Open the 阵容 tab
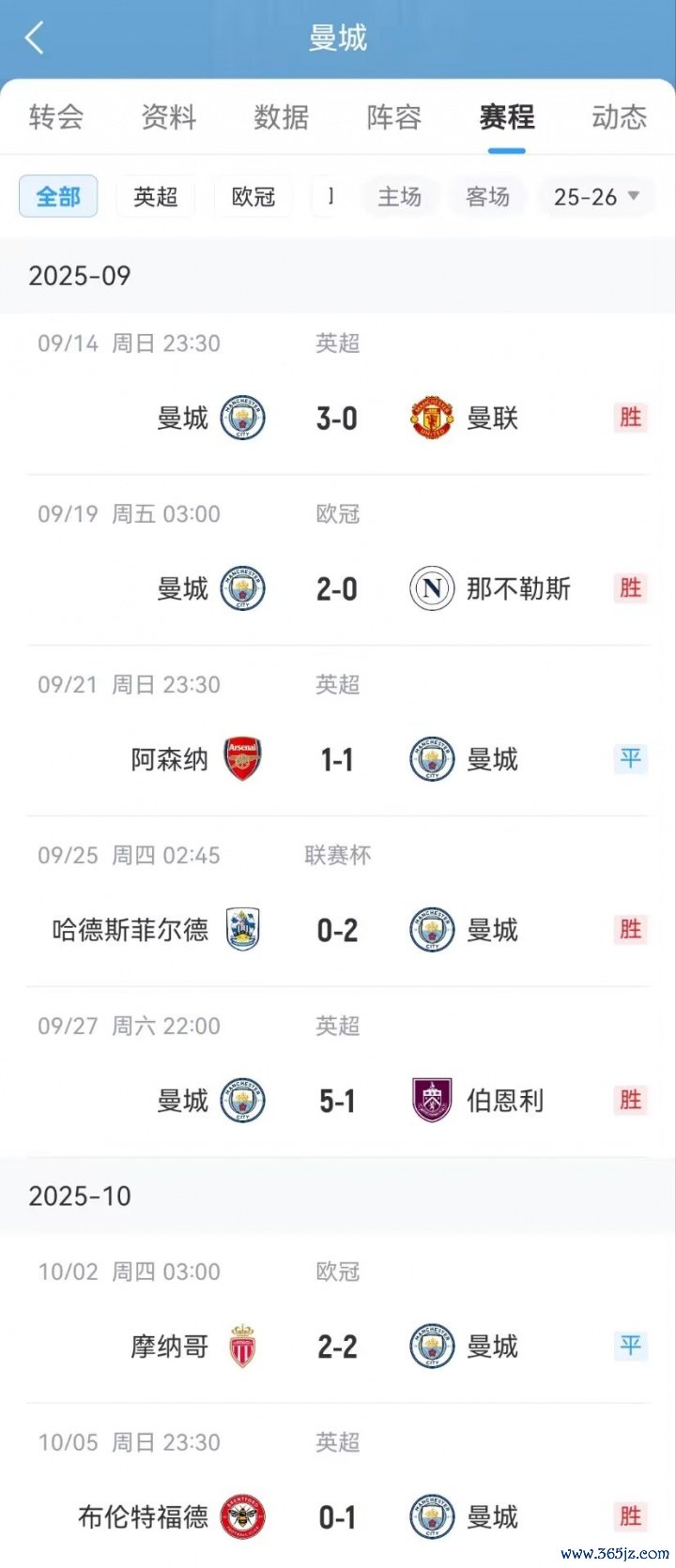Screen dimensions: 676x1568 point(394,117)
